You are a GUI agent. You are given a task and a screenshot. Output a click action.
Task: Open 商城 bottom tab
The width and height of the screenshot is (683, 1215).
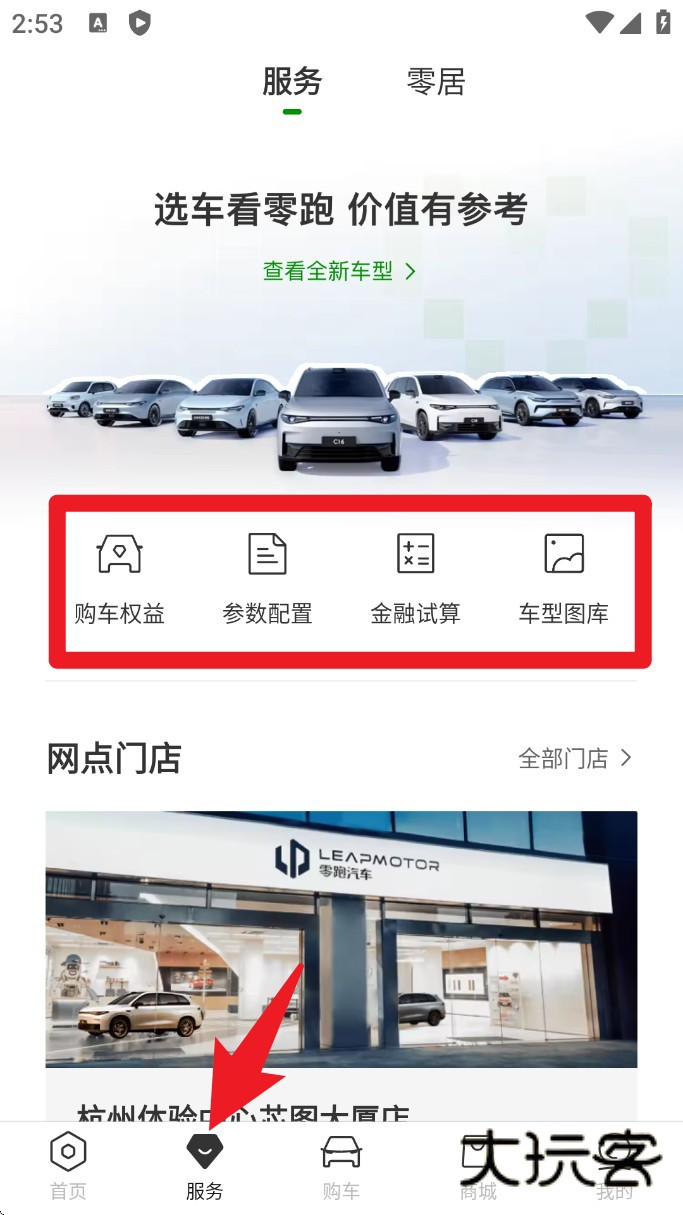(x=478, y=1166)
